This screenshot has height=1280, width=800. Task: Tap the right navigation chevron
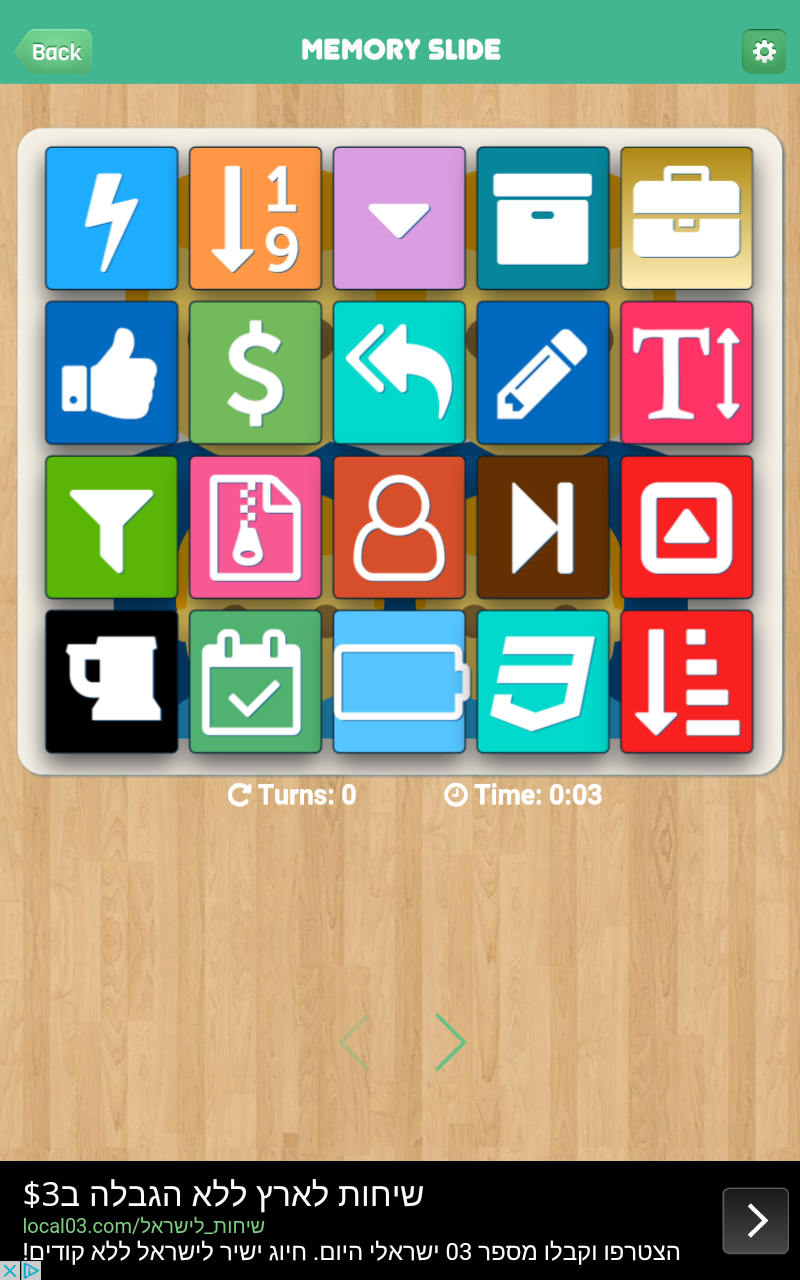(449, 1042)
